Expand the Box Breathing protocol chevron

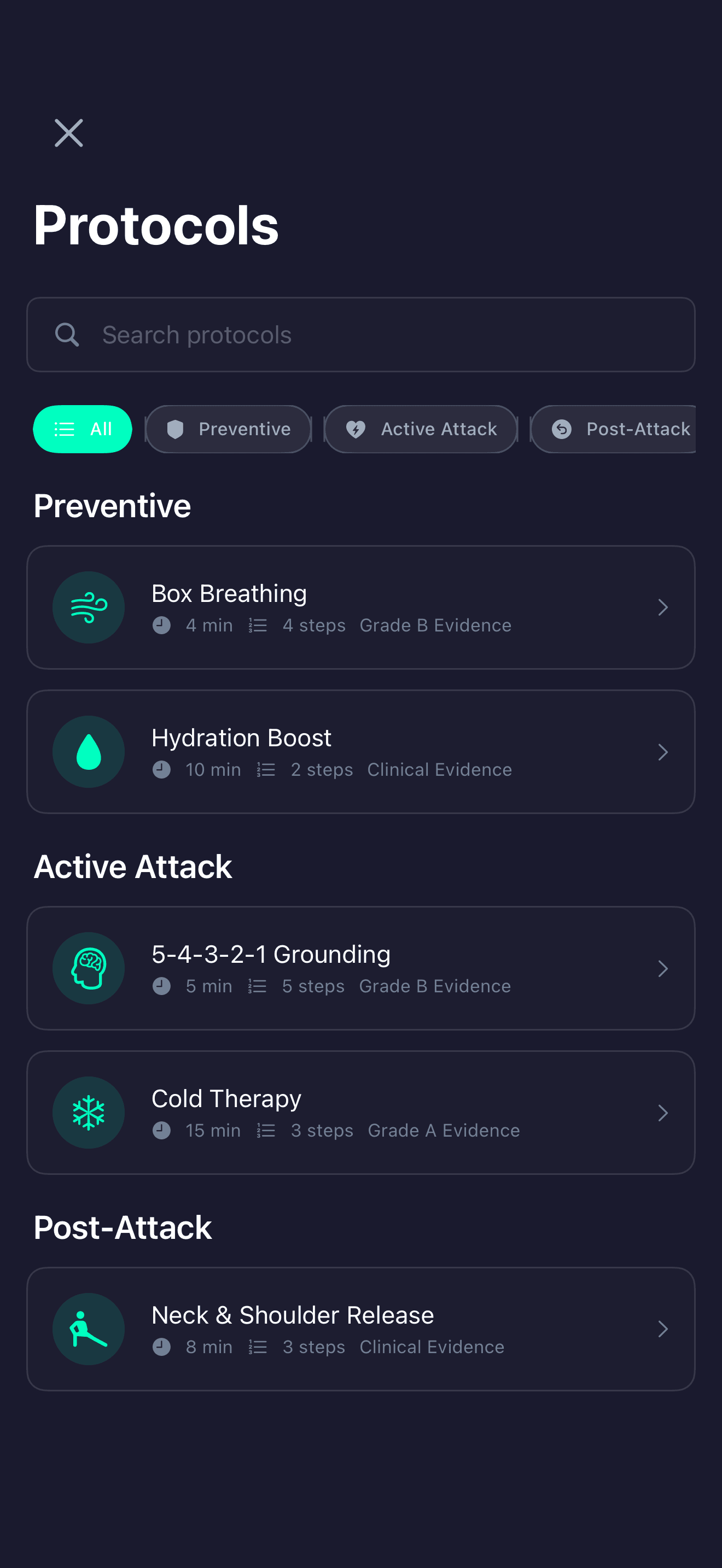point(663,607)
